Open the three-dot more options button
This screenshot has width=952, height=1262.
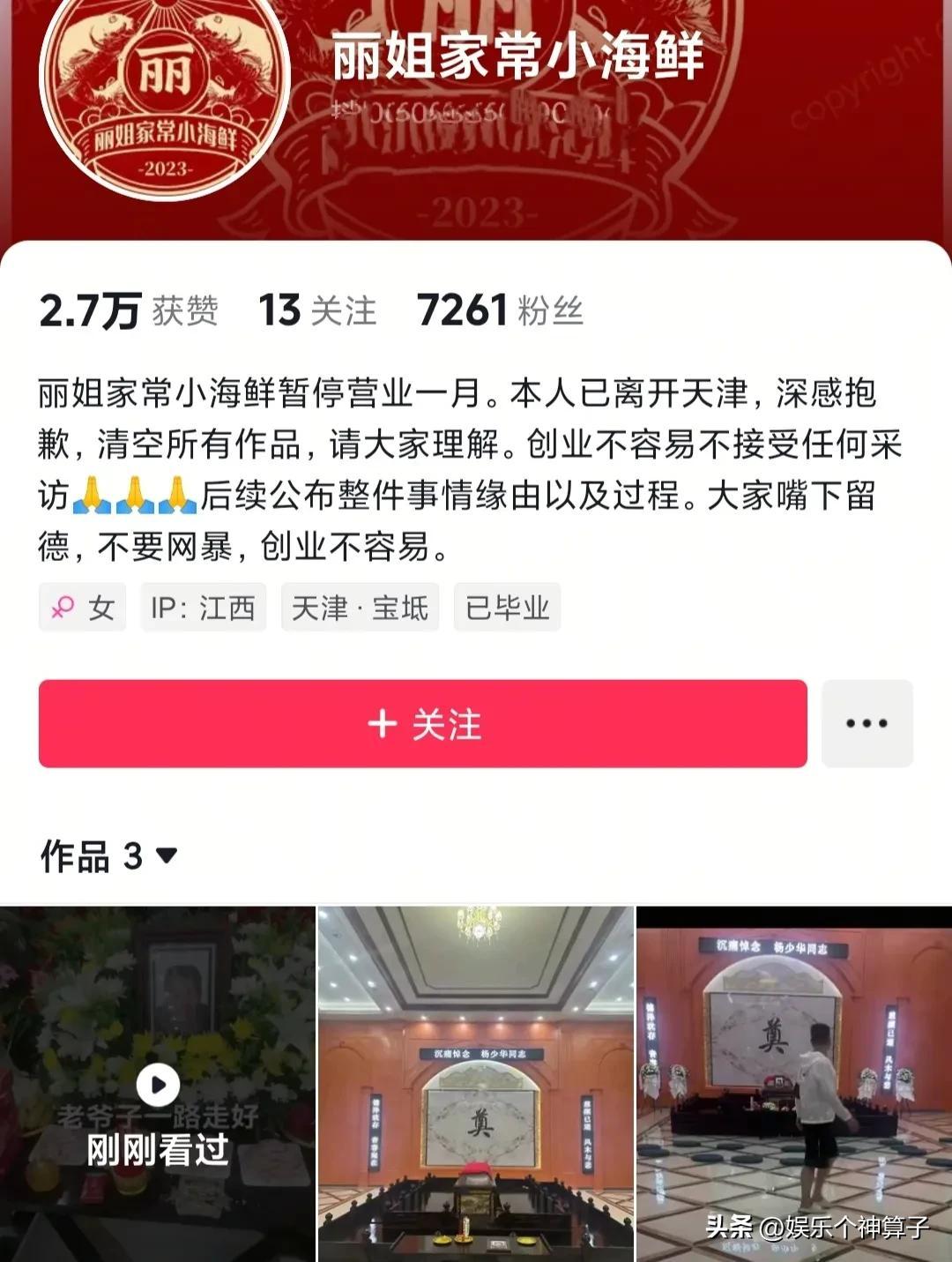[866, 723]
